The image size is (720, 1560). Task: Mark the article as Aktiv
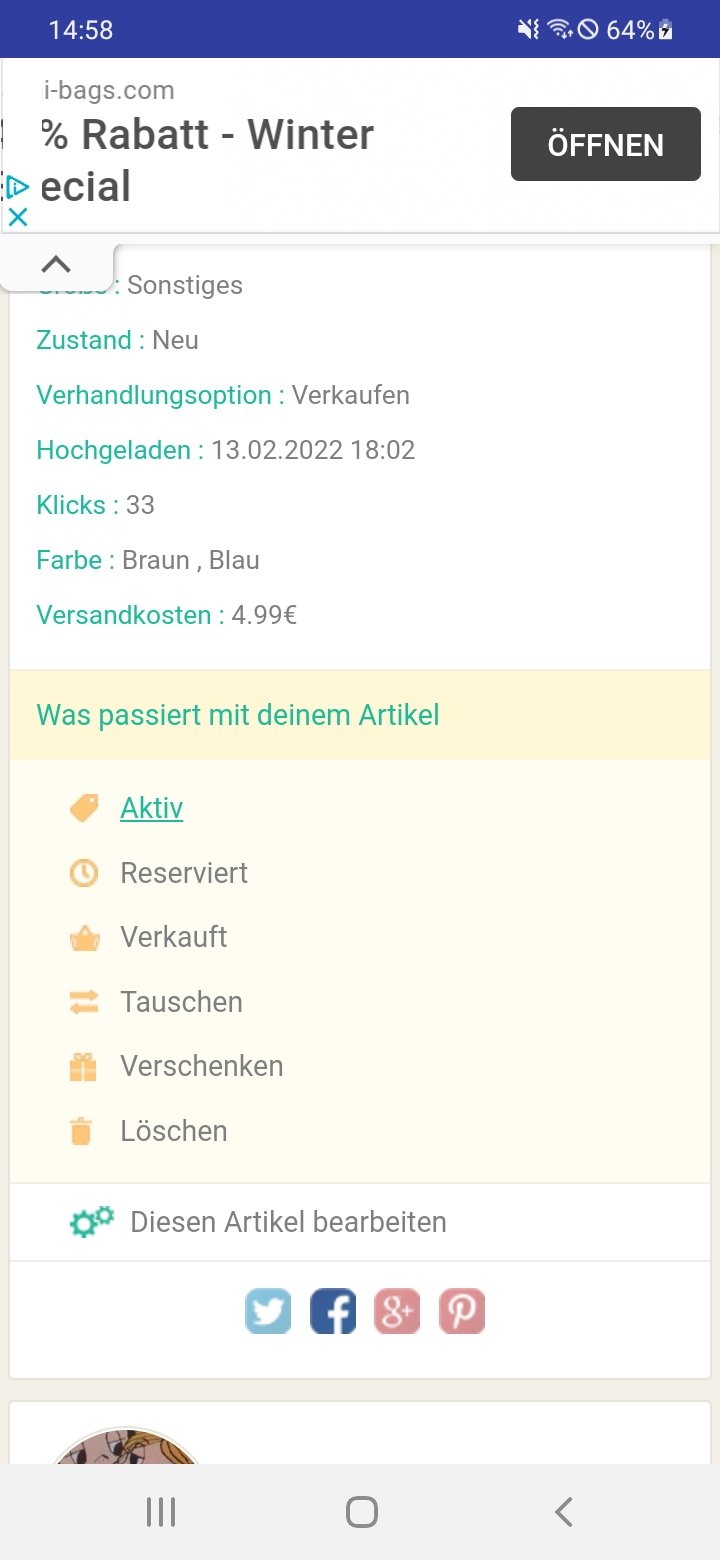151,808
